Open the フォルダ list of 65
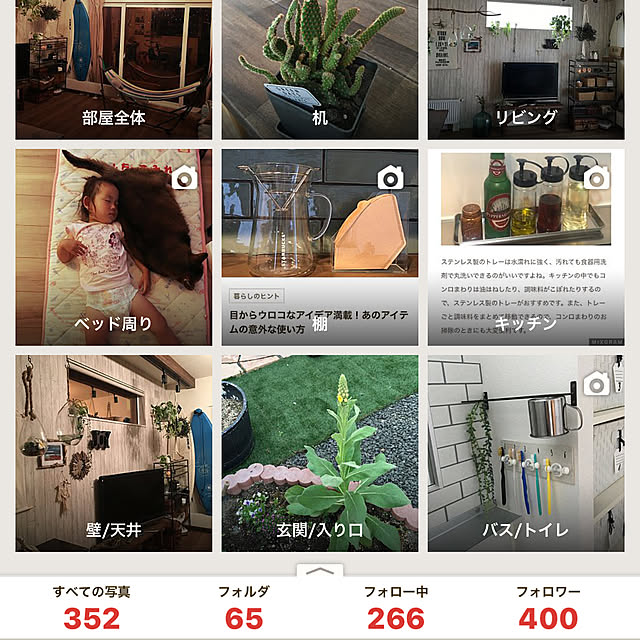Viewport: 640px width, 640px height. click(x=243, y=608)
